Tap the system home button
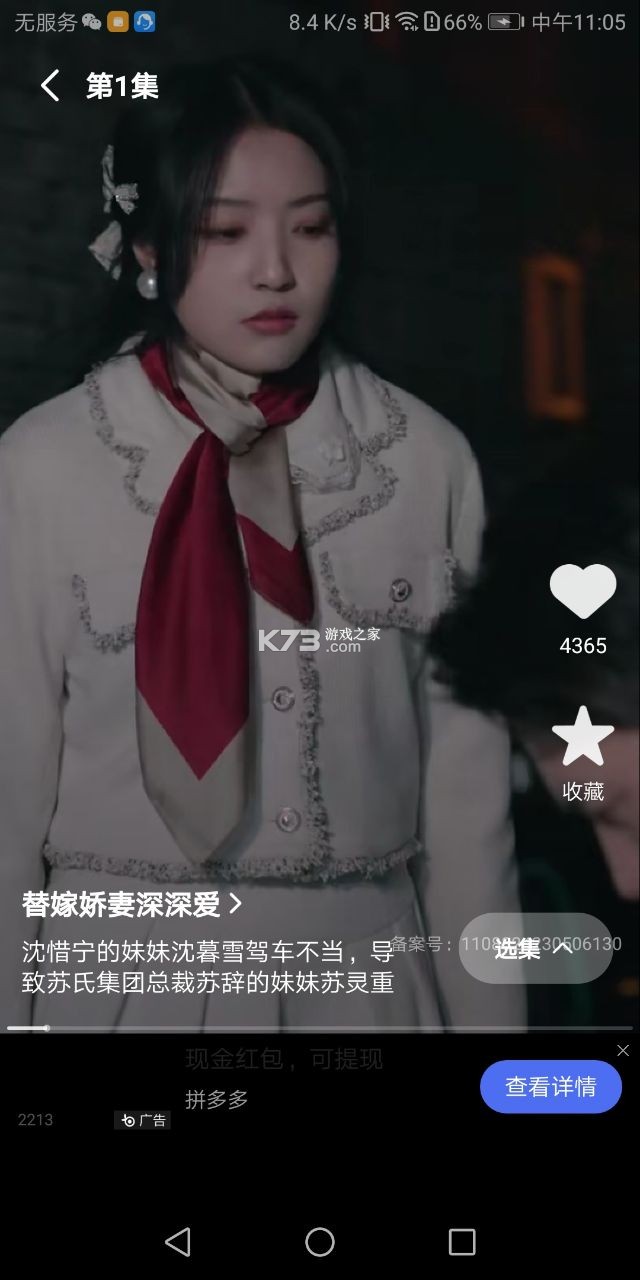The image size is (640, 1280). (320, 1242)
